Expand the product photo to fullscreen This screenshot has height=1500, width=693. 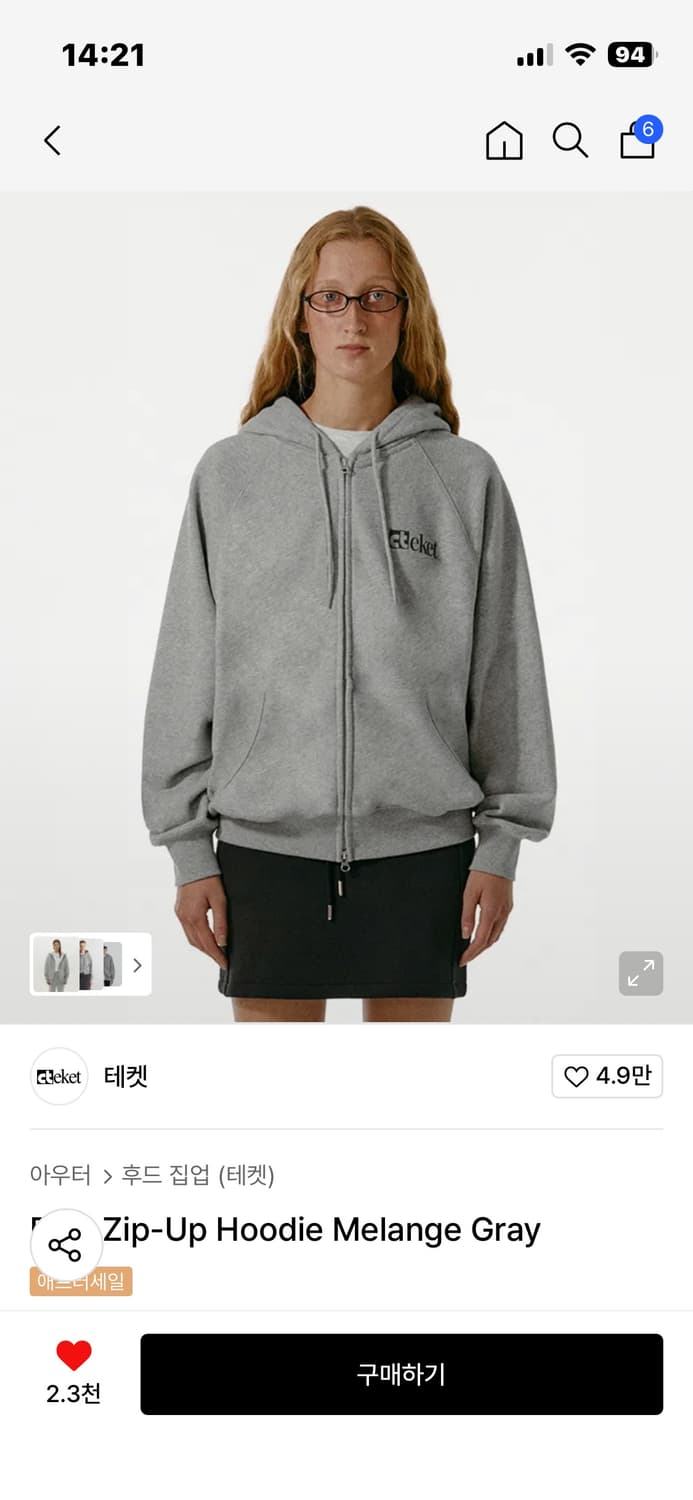tap(640, 973)
